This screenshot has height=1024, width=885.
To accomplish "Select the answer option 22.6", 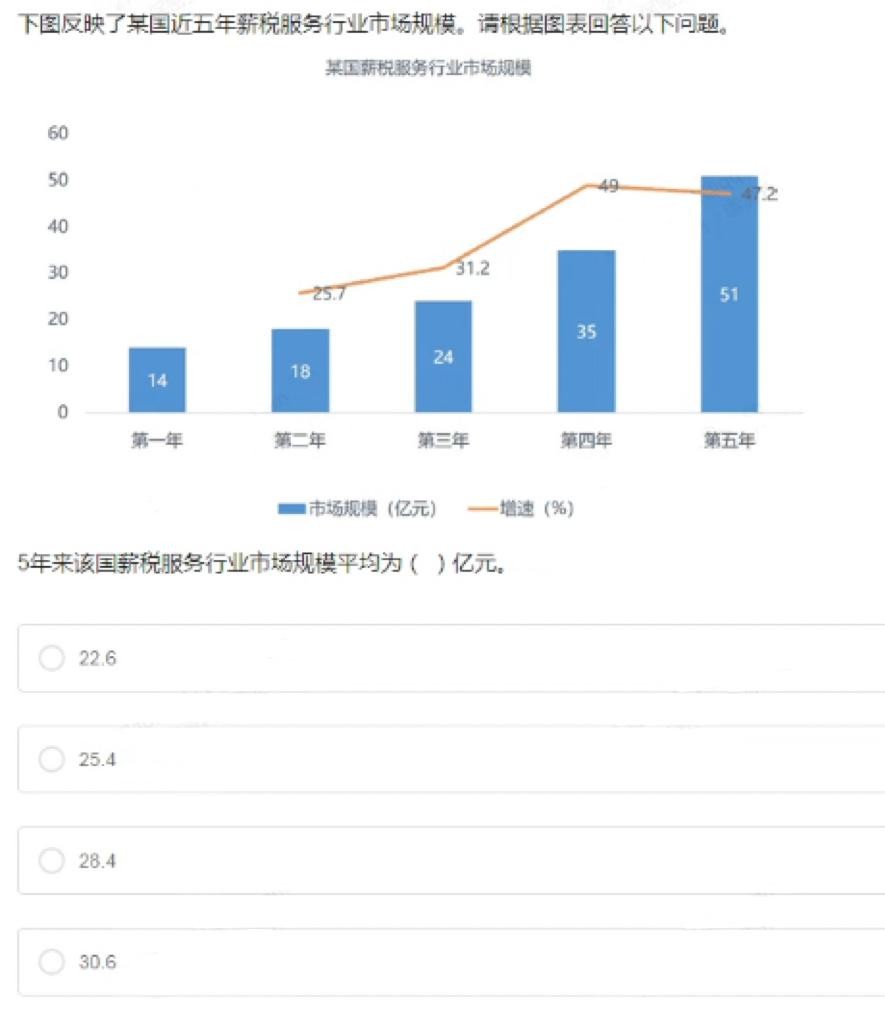I will coord(51,658).
